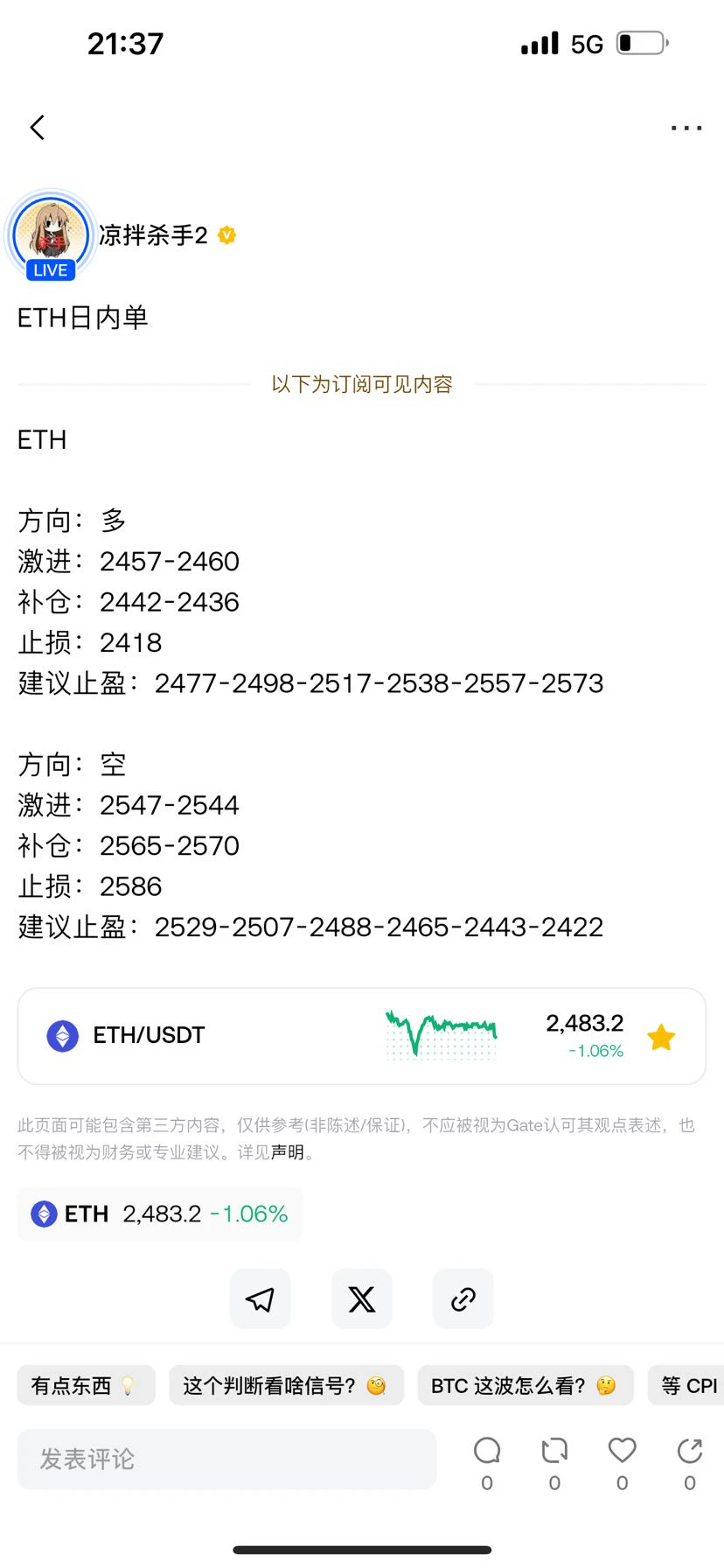Select the 有点东西 quick reply chip
Viewport: 724px width, 1568px height.
[87, 1385]
